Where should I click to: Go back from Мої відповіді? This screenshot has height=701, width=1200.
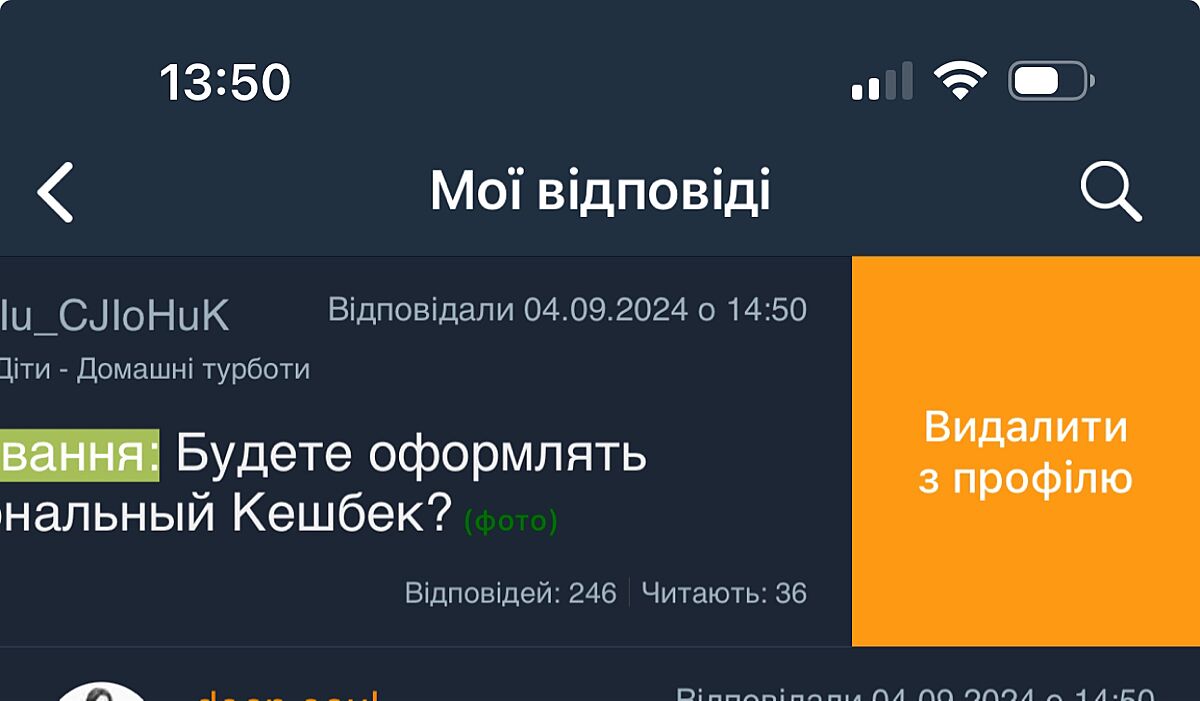(56, 192)
